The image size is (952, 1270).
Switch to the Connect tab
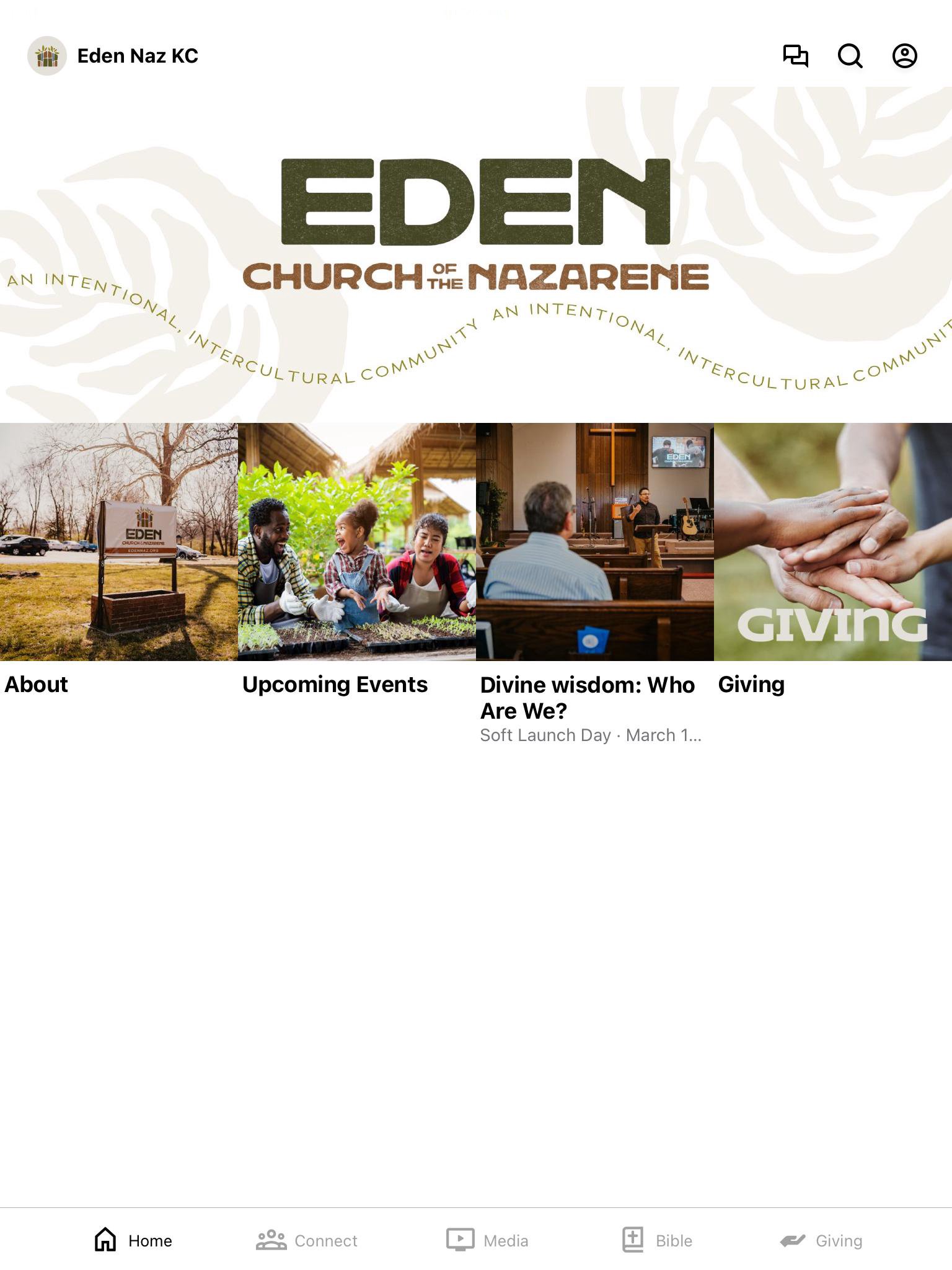[307, 1240]
